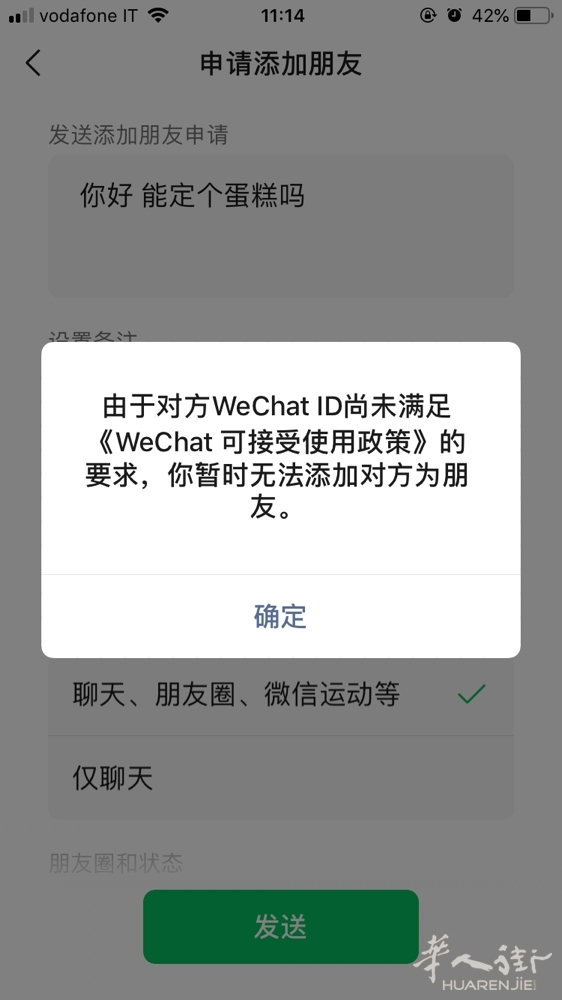Select 聊天、朋友圈、微信运动等 option

pyautogui.click(x=281, y=695)
